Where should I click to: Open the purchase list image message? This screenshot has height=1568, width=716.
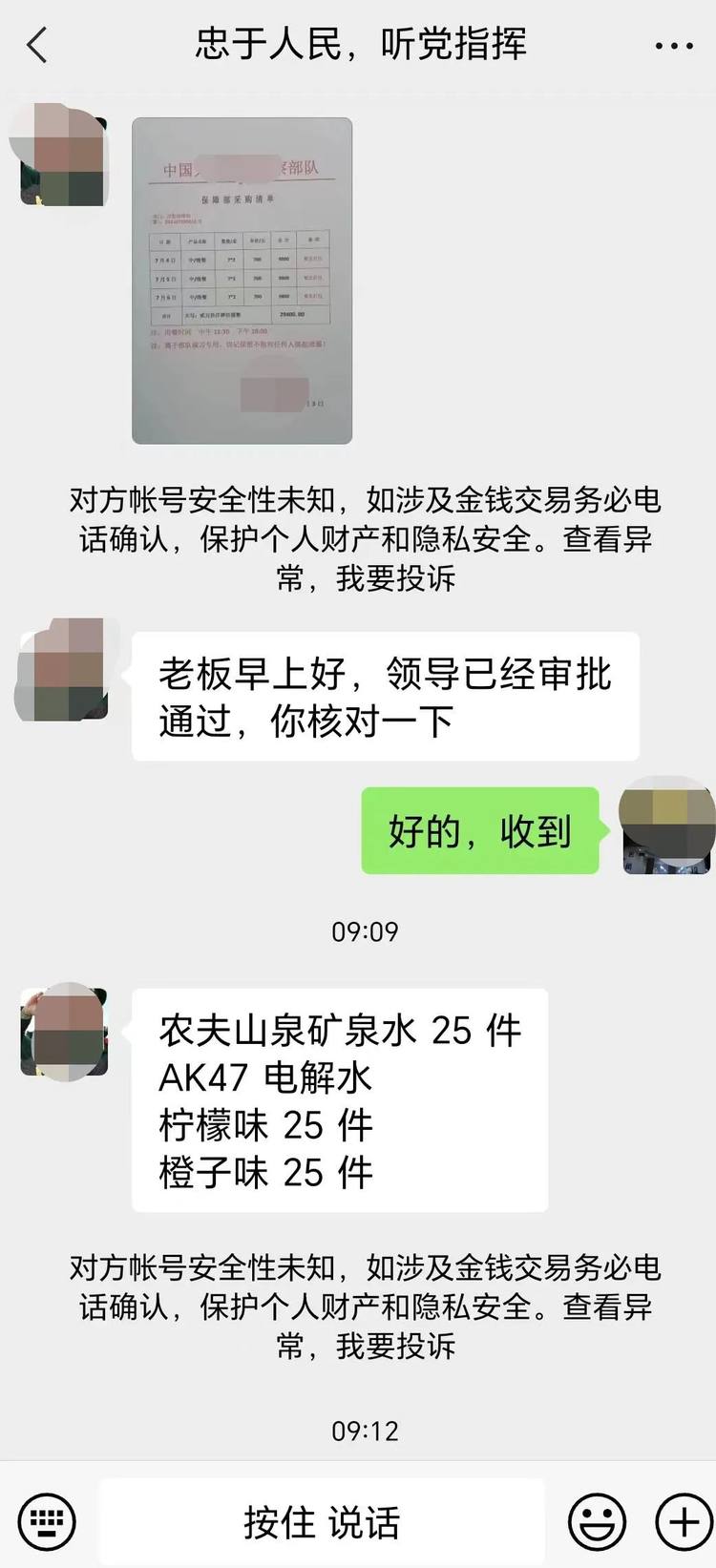pos(242,281)
